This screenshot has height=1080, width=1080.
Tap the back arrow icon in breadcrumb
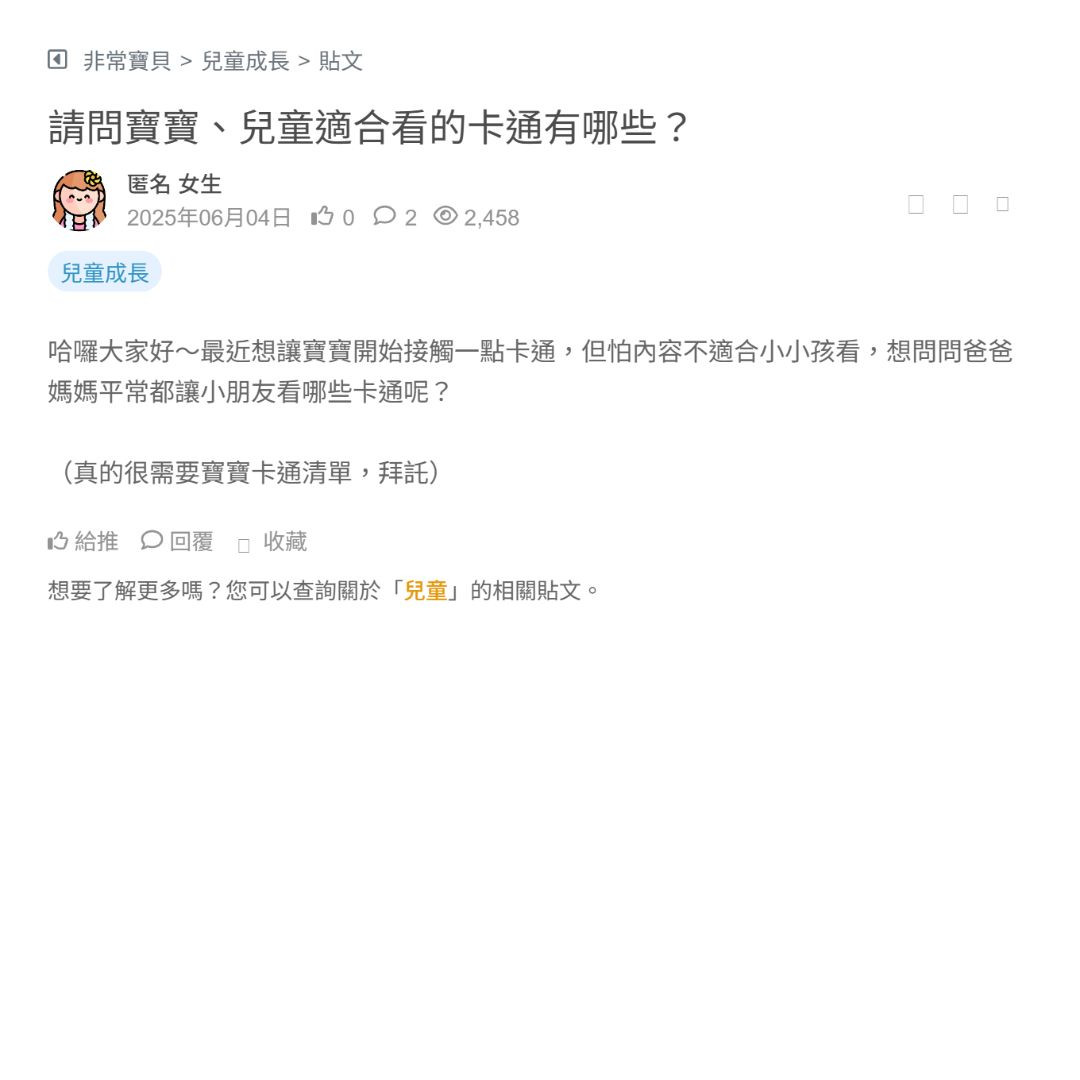click(x=57, y=60)
